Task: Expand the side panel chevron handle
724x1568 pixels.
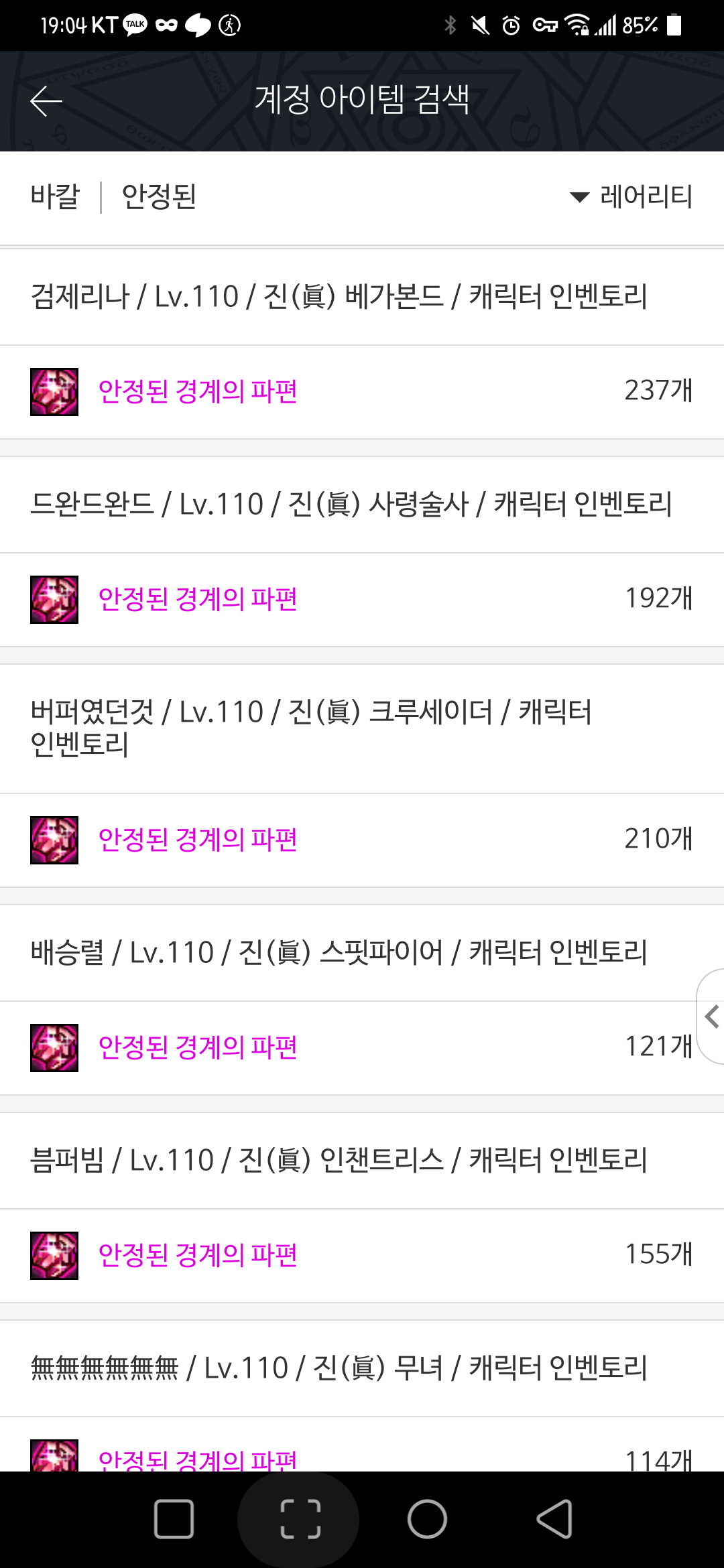Action: [712, 1017]
